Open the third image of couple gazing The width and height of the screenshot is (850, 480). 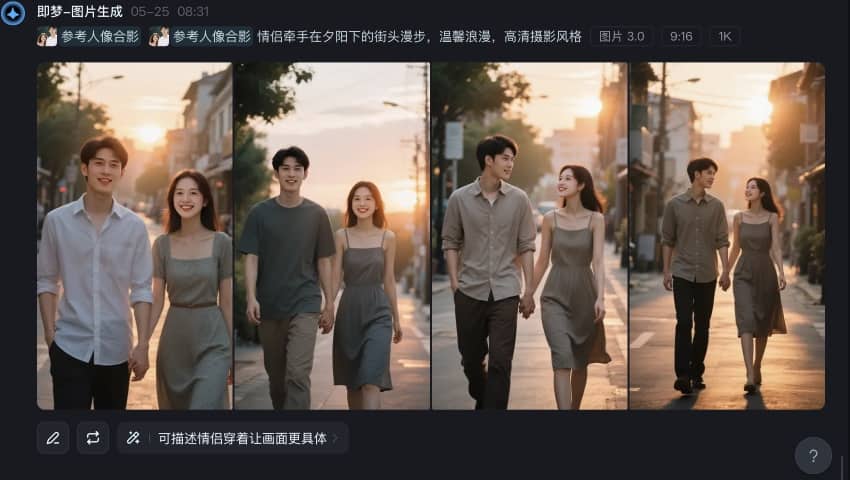coord(529,236)
